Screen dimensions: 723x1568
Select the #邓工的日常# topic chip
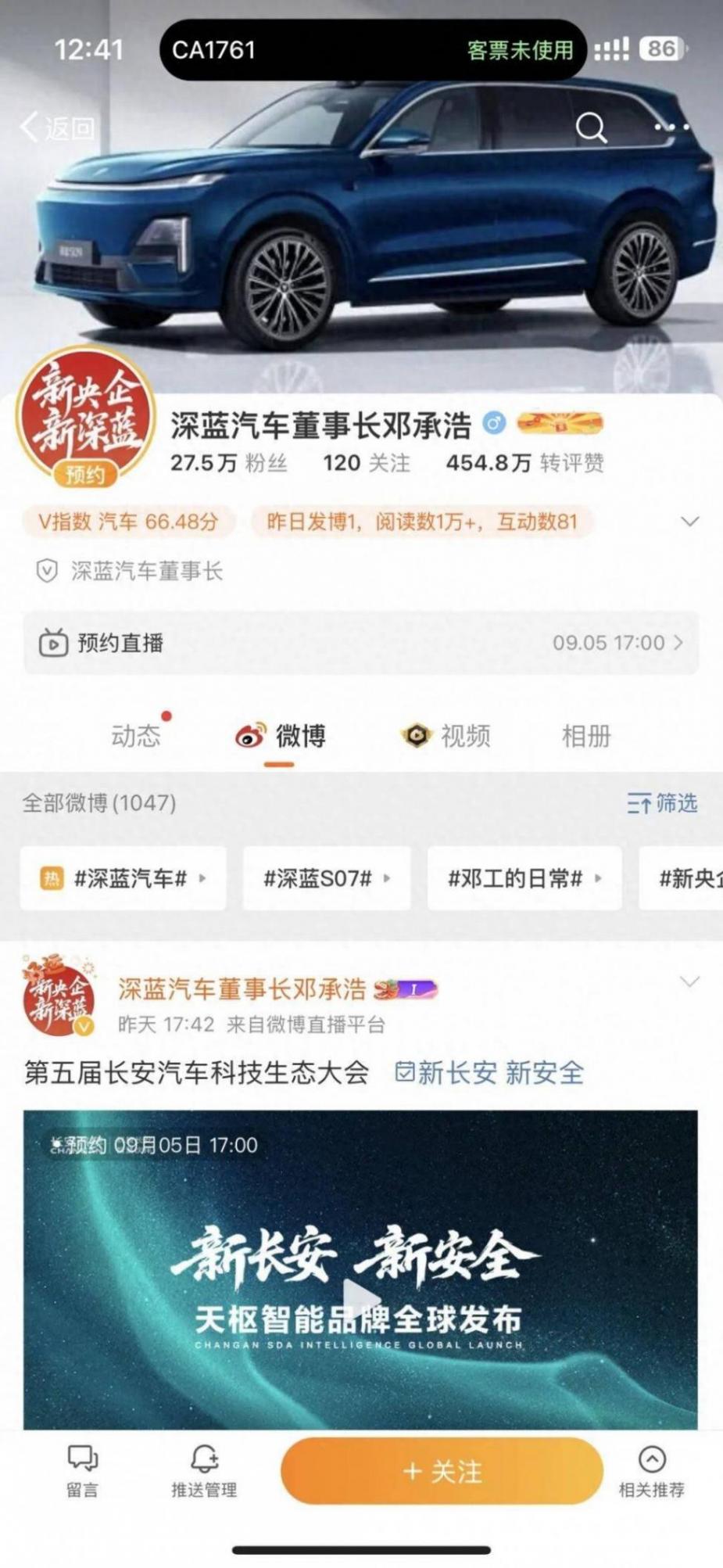pos(524,878)
